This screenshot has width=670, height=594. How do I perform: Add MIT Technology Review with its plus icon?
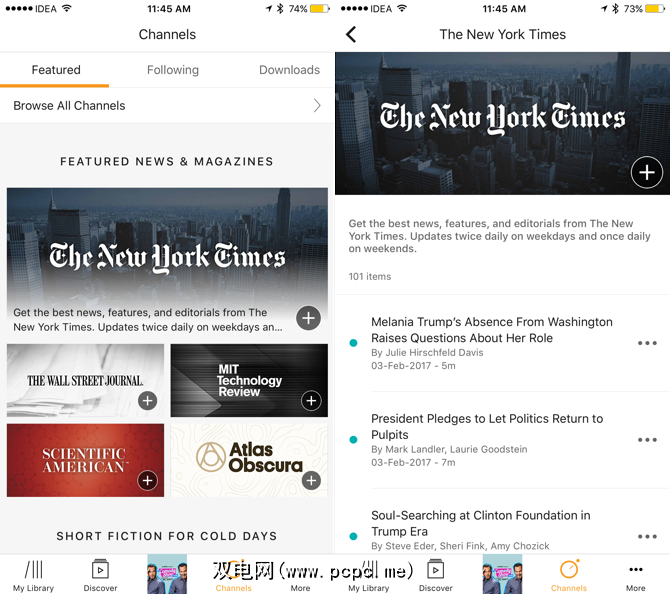tap(311, 401)
